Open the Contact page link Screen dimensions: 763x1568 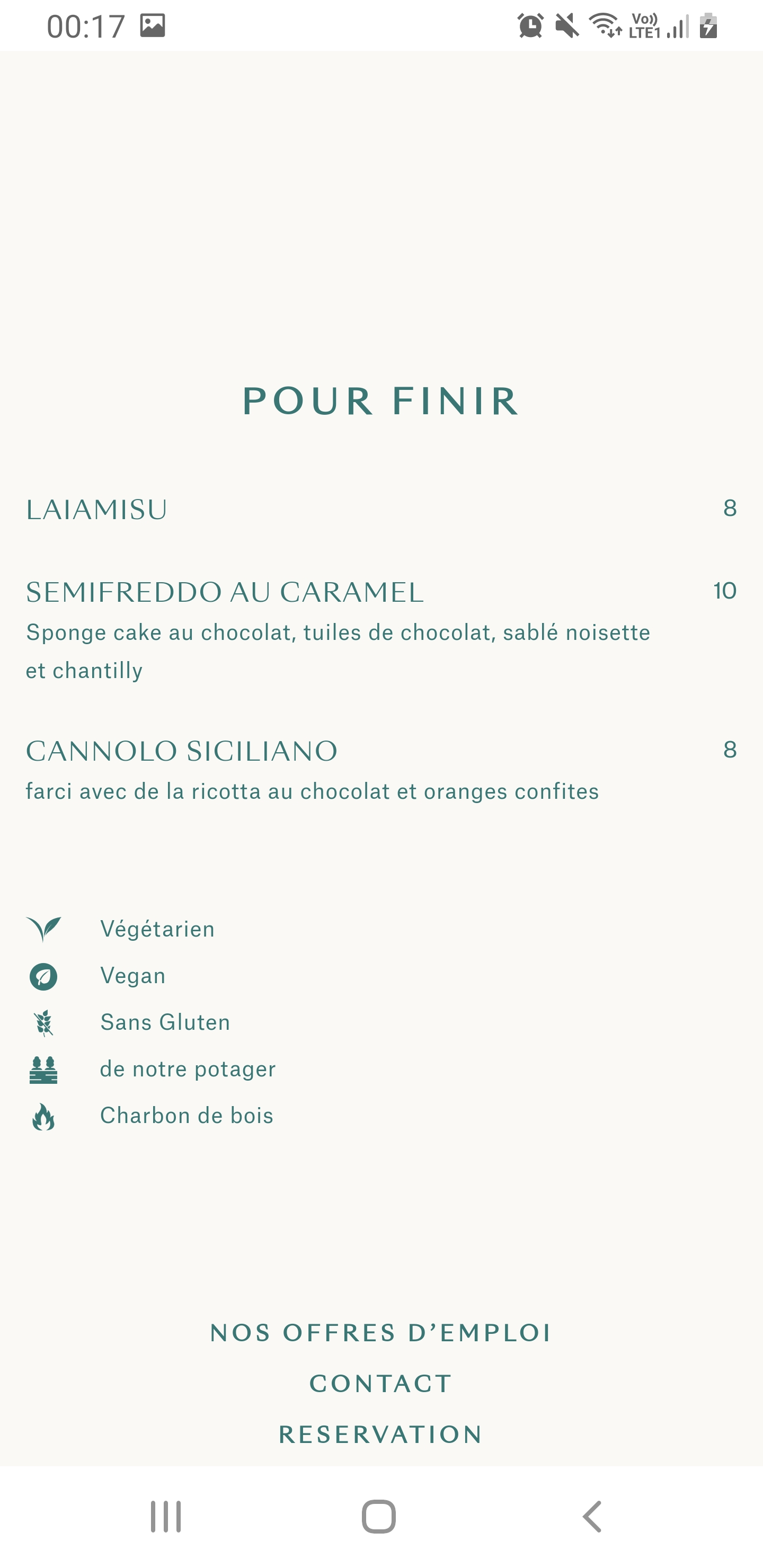pyautogui.click(x=380, y=1384)
